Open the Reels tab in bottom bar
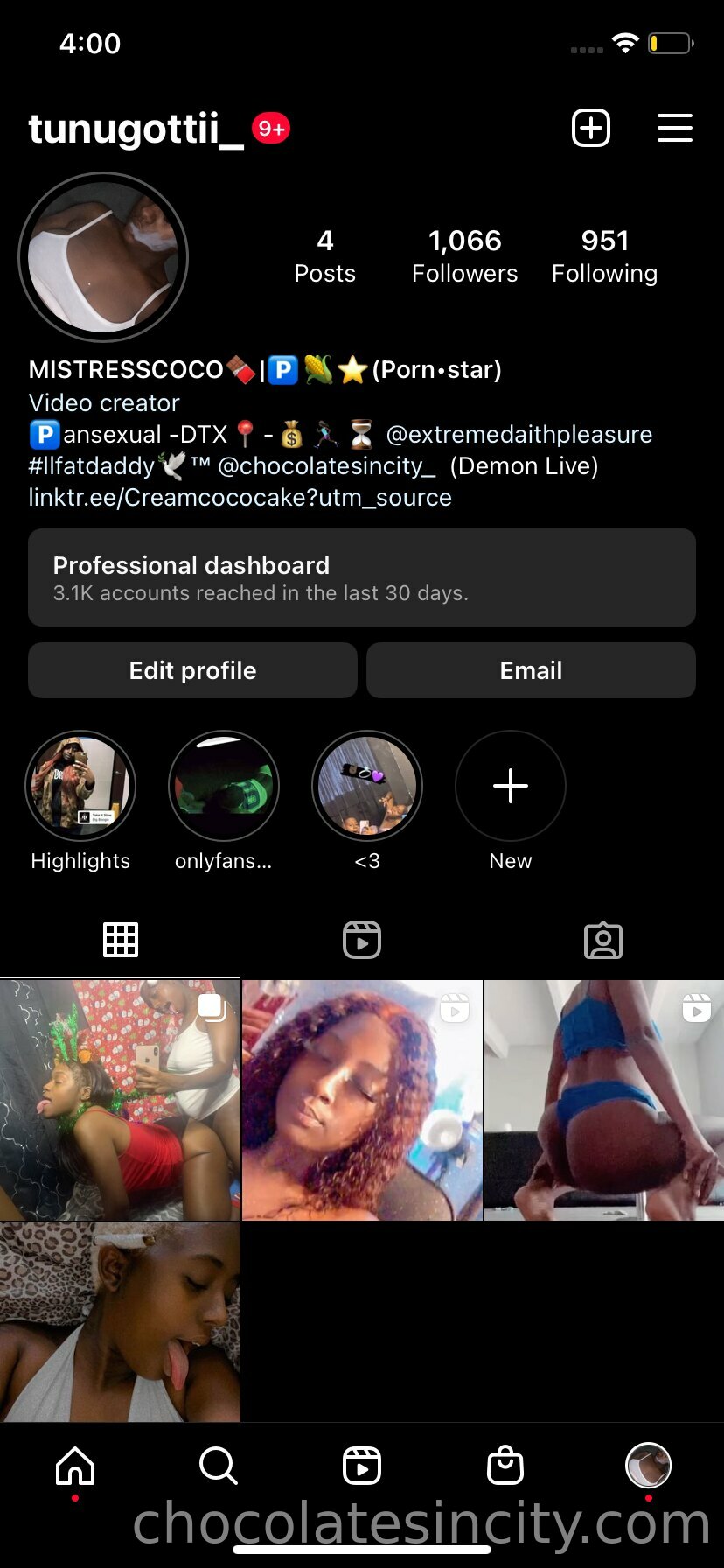This screenshot has width=724, height=1568. click(x=362, y=1465)
